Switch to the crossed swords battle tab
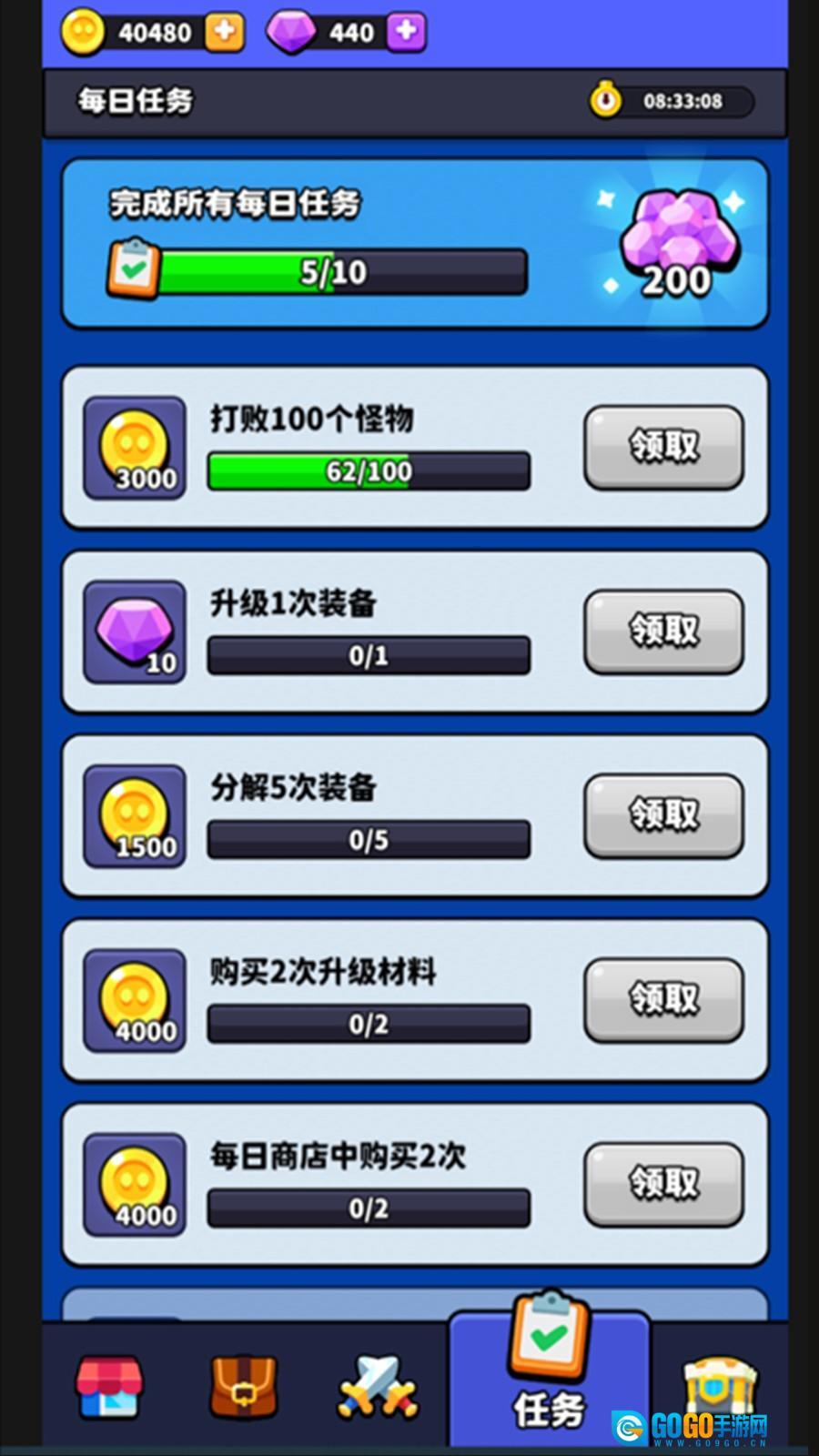Screen dimensions: 819x1456 click(x=378, y=1389)
